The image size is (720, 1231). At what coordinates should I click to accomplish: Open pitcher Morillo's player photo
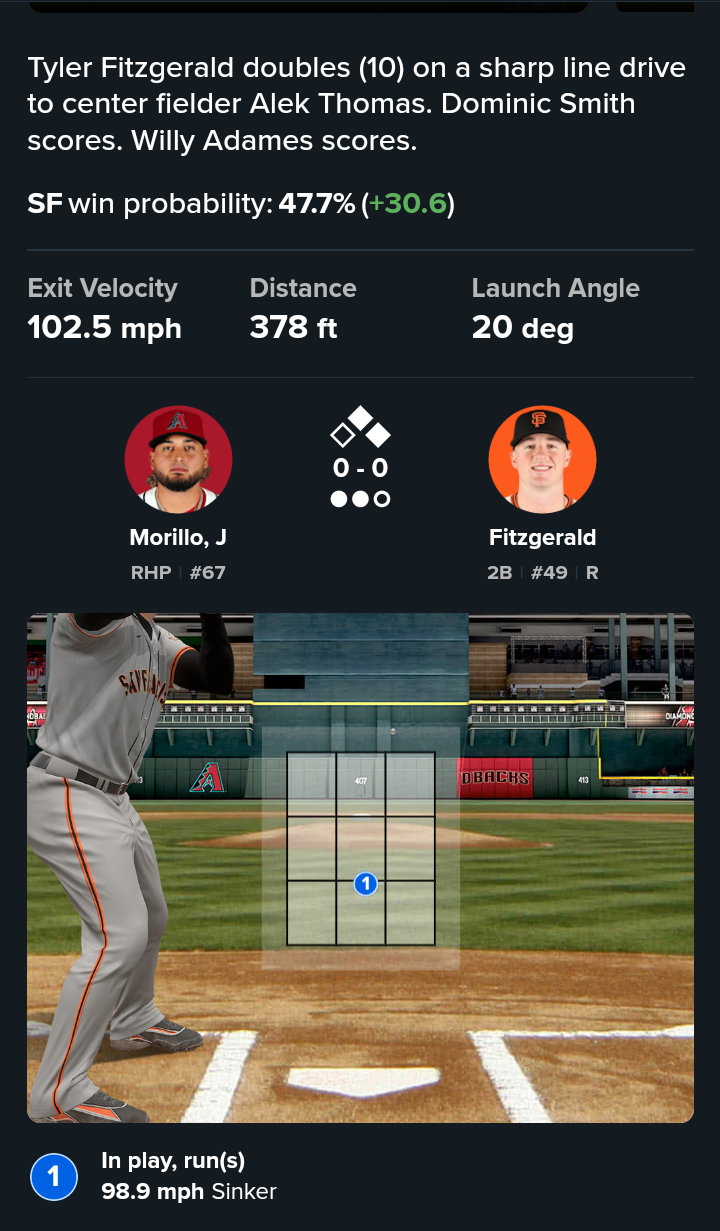[178, 459]
